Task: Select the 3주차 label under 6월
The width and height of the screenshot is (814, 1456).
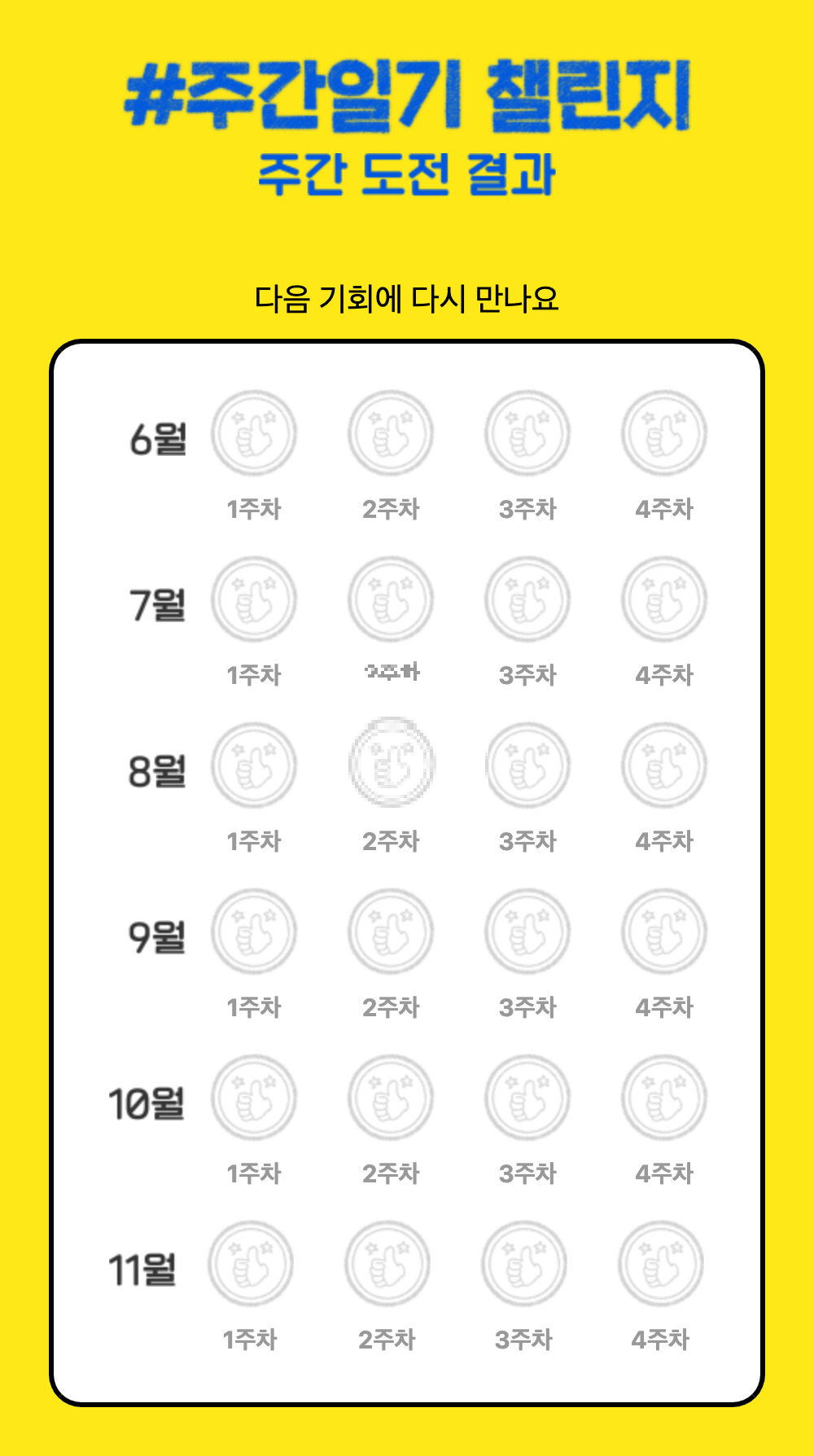Action: [x=527, y=509]
